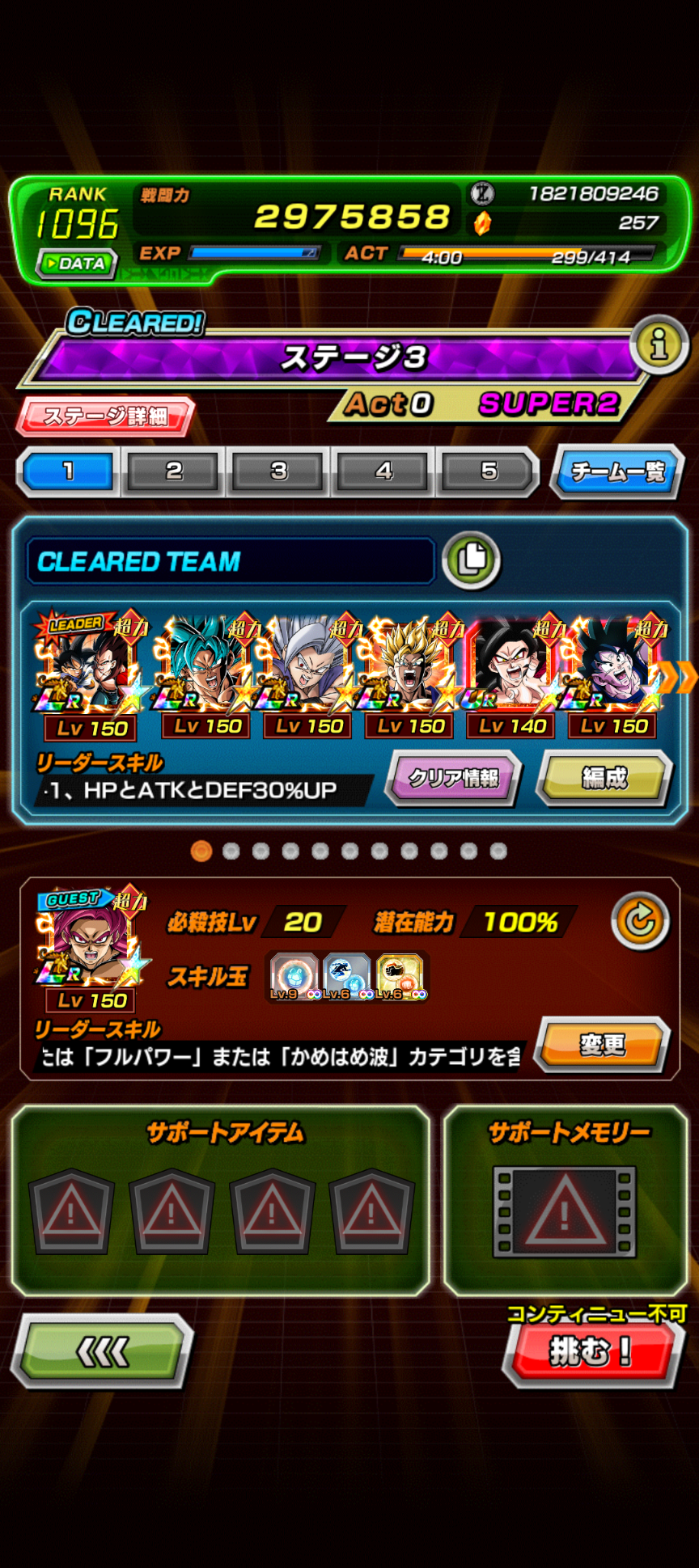This screenshot has width=699, height=1568.
Task: Go back with the green arrow button
Action: tap(102, 1351)
